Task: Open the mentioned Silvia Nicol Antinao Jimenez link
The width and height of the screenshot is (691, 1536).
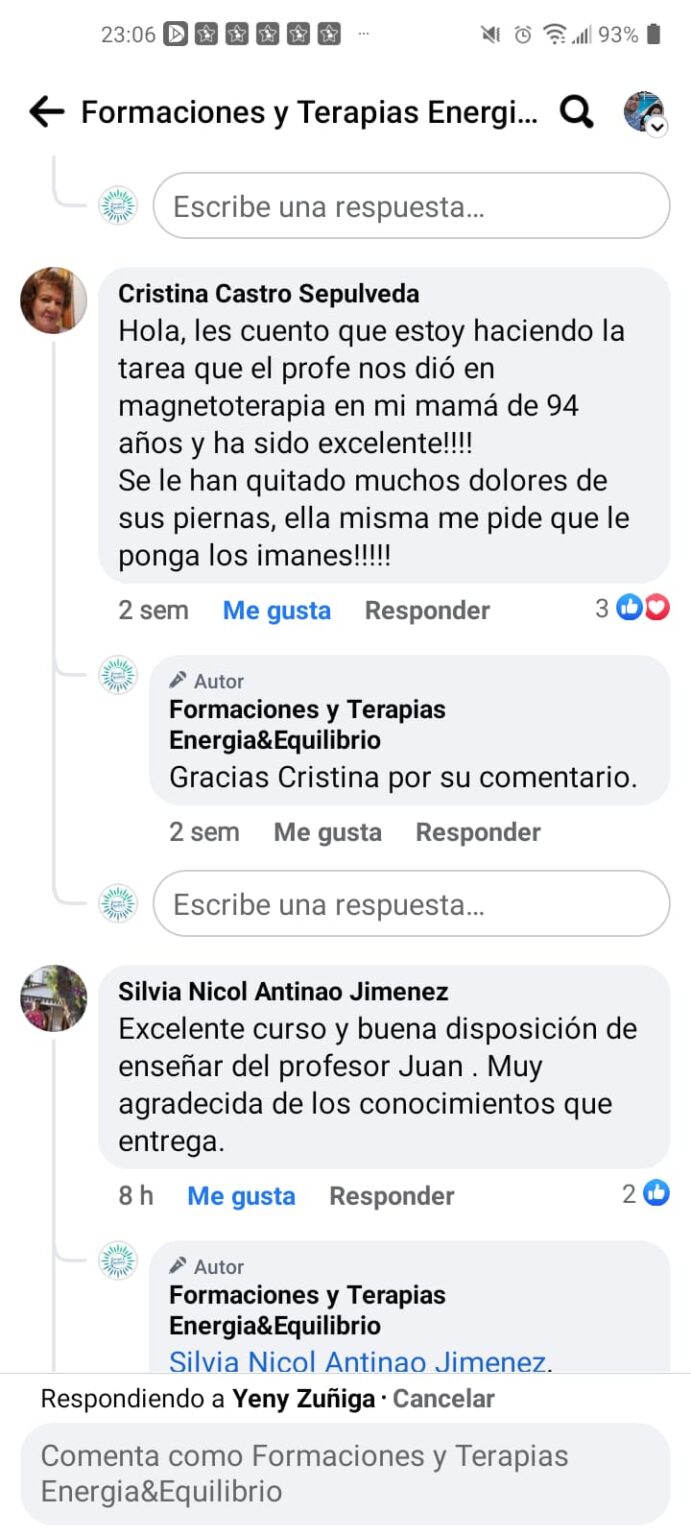Action: coord(357,1361)
